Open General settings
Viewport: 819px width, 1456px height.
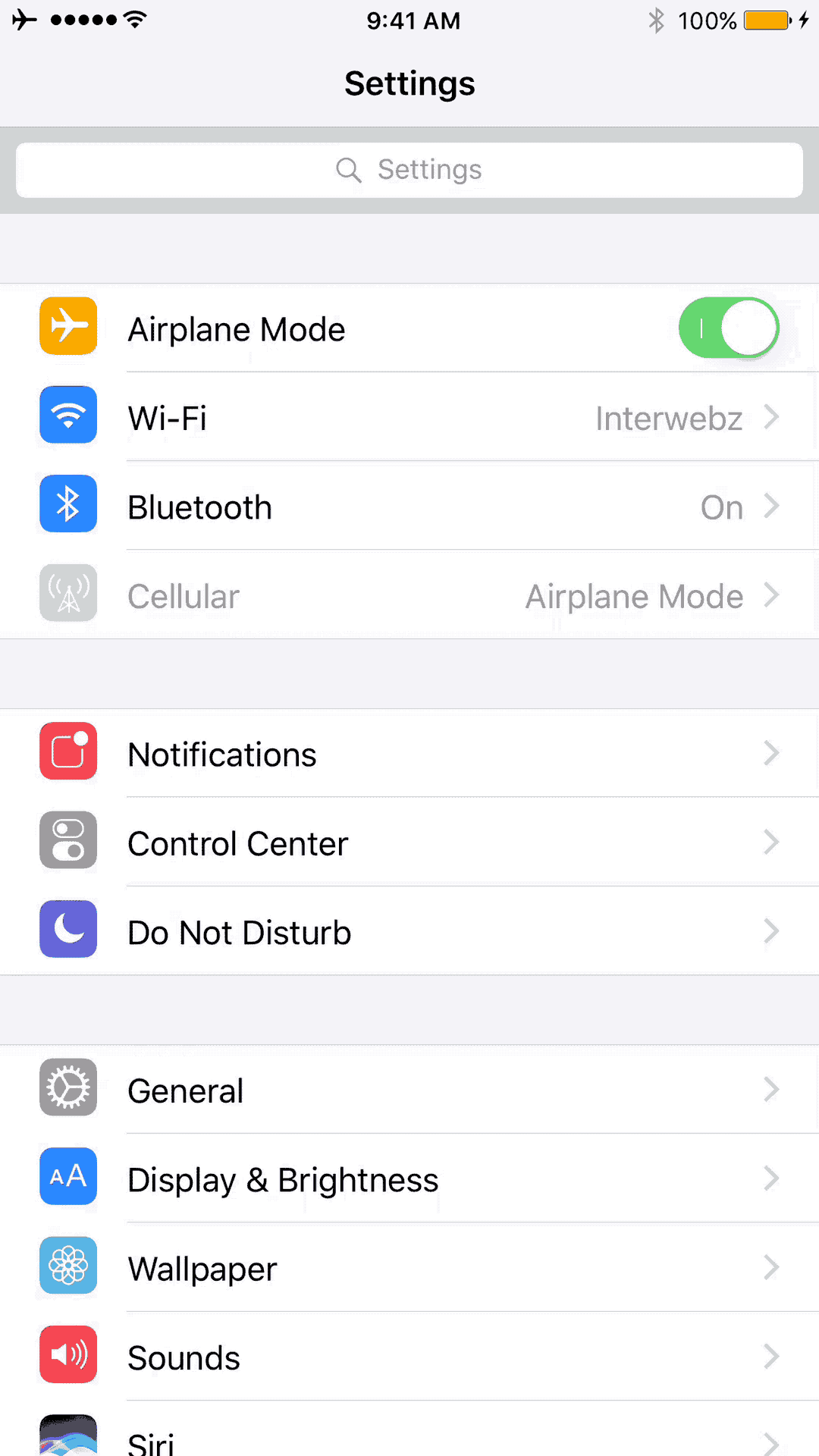(409, 1090)
